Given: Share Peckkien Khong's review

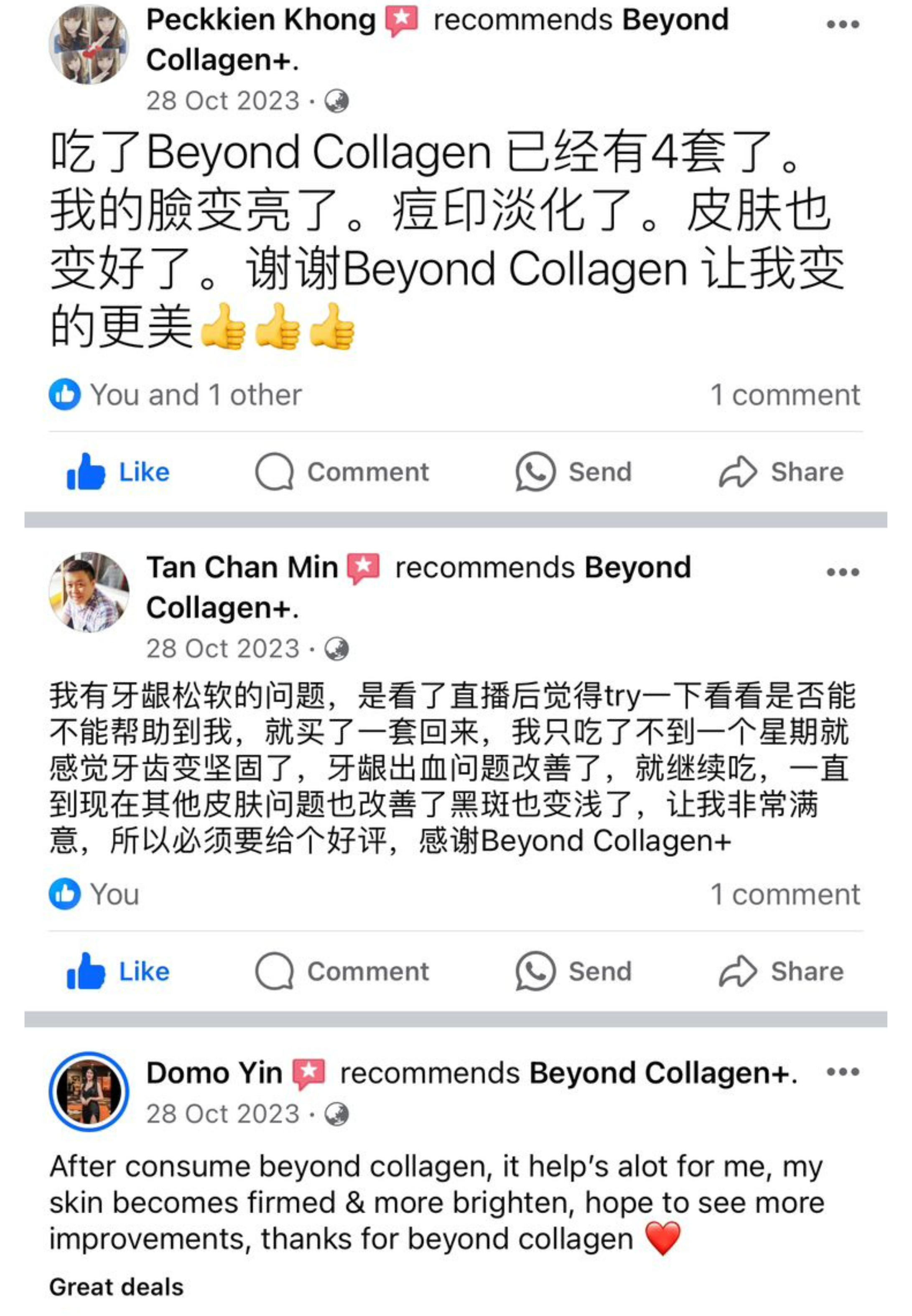Looking at the screenshot, I should click(x=781, y=472).
